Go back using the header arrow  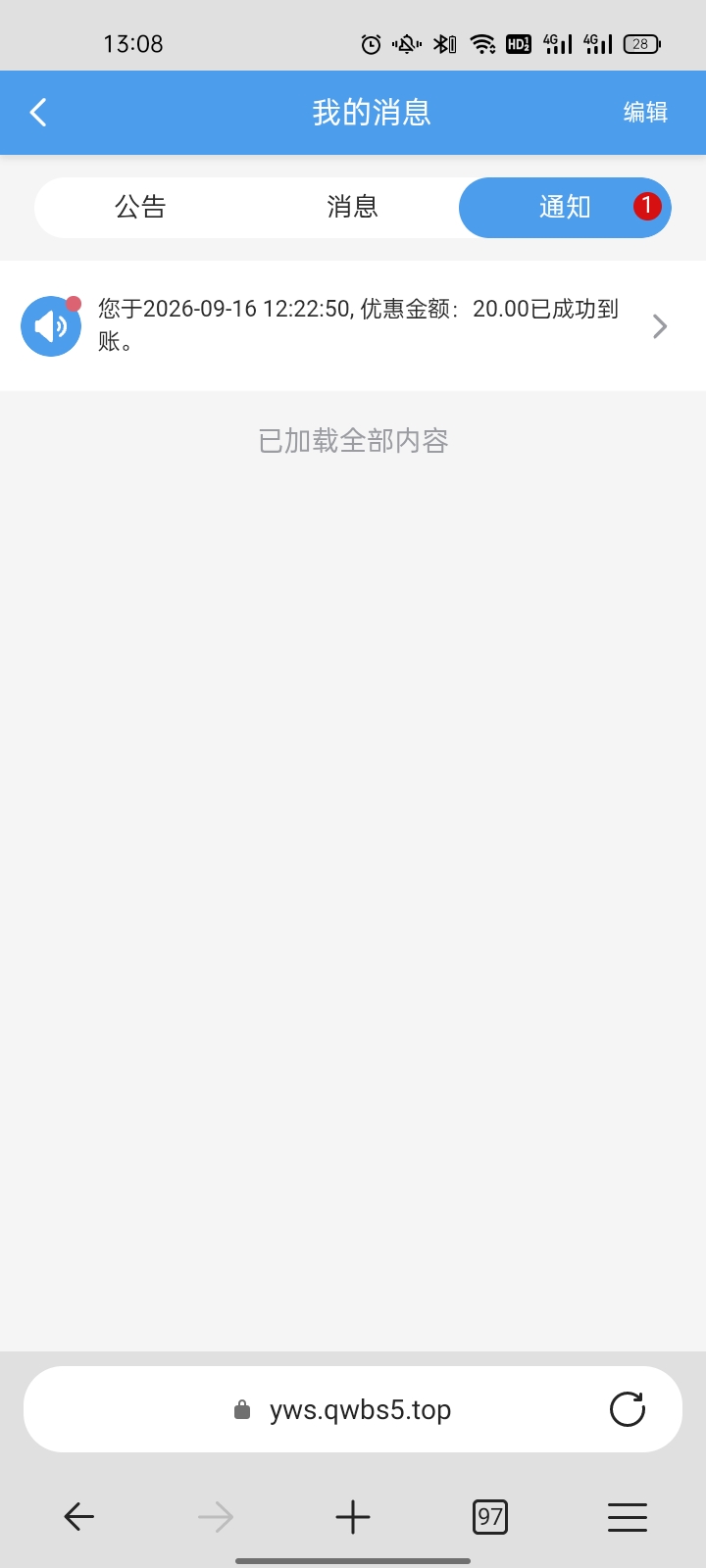38,113
